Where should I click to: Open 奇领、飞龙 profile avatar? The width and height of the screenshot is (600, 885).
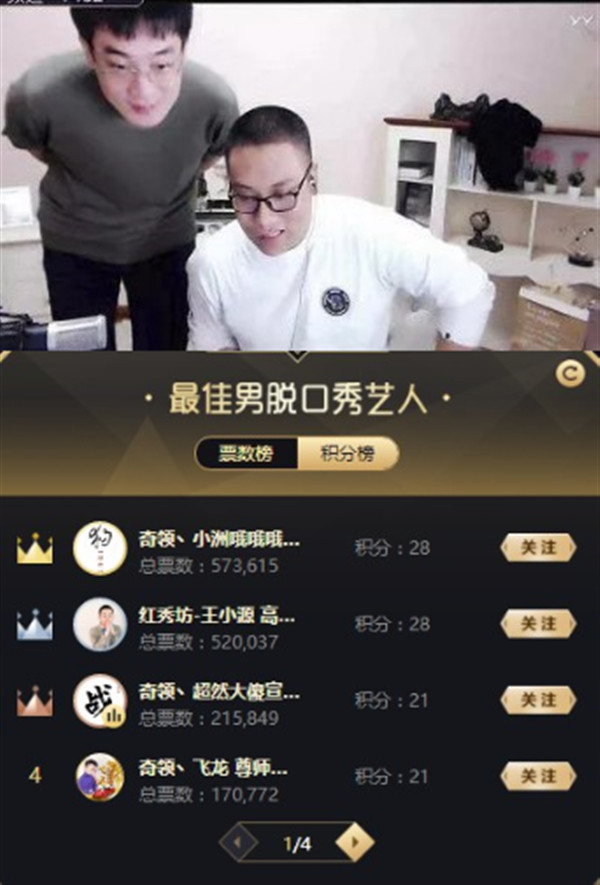pos(100,776)
